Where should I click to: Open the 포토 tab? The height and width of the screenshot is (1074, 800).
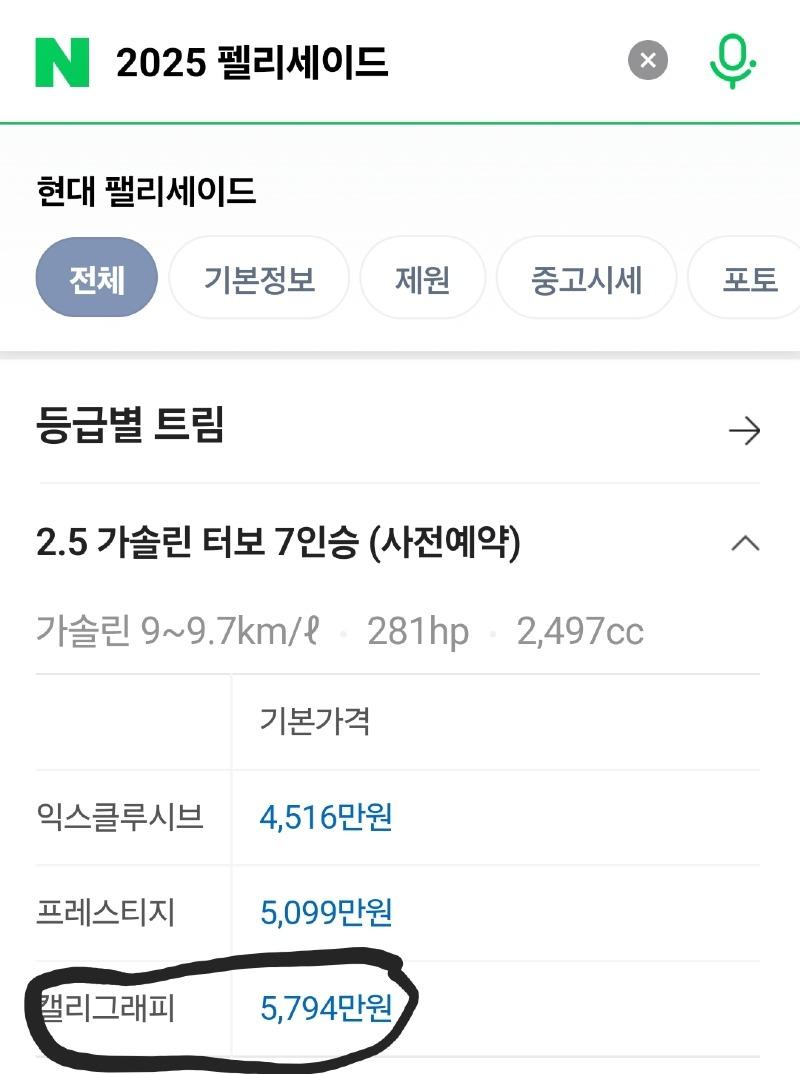point(748,278)
